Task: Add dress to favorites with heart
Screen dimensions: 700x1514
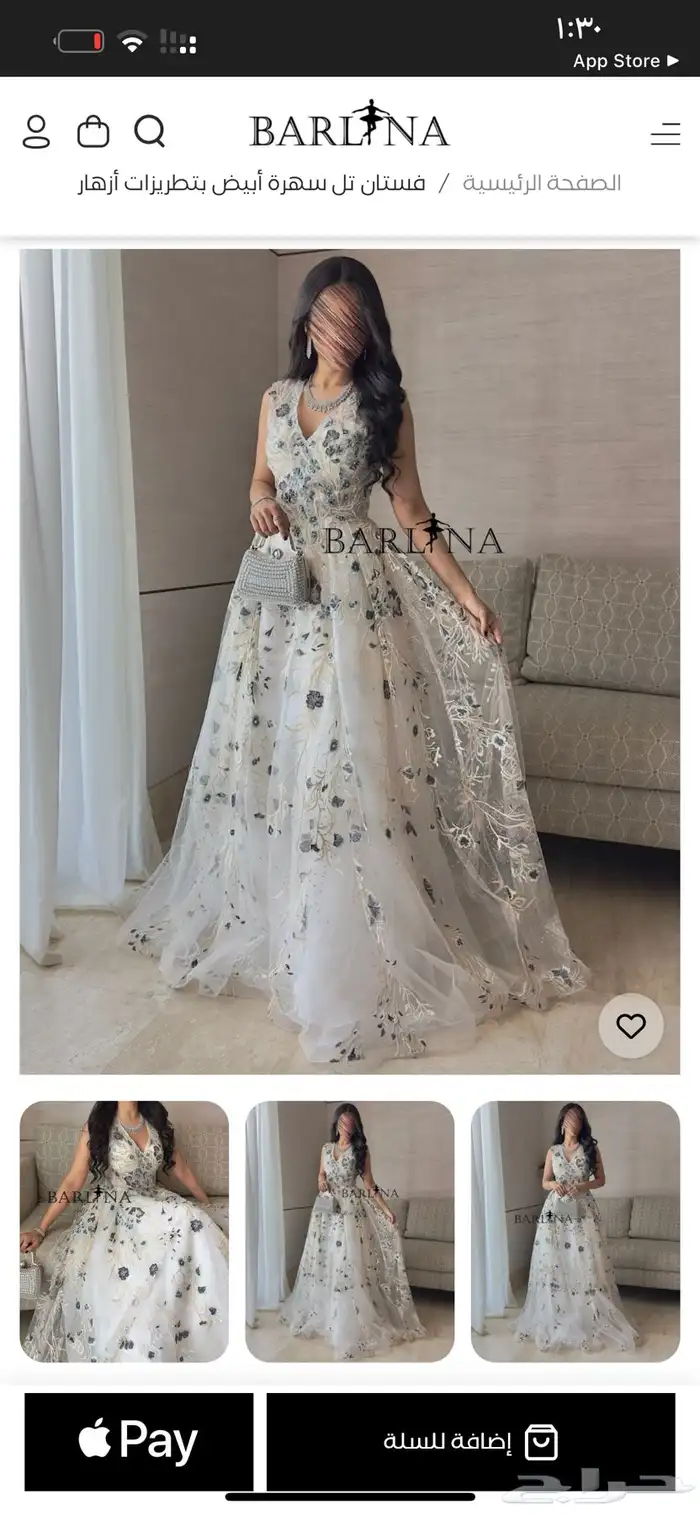Action: pyautogui.click(x=631, y=1026)
